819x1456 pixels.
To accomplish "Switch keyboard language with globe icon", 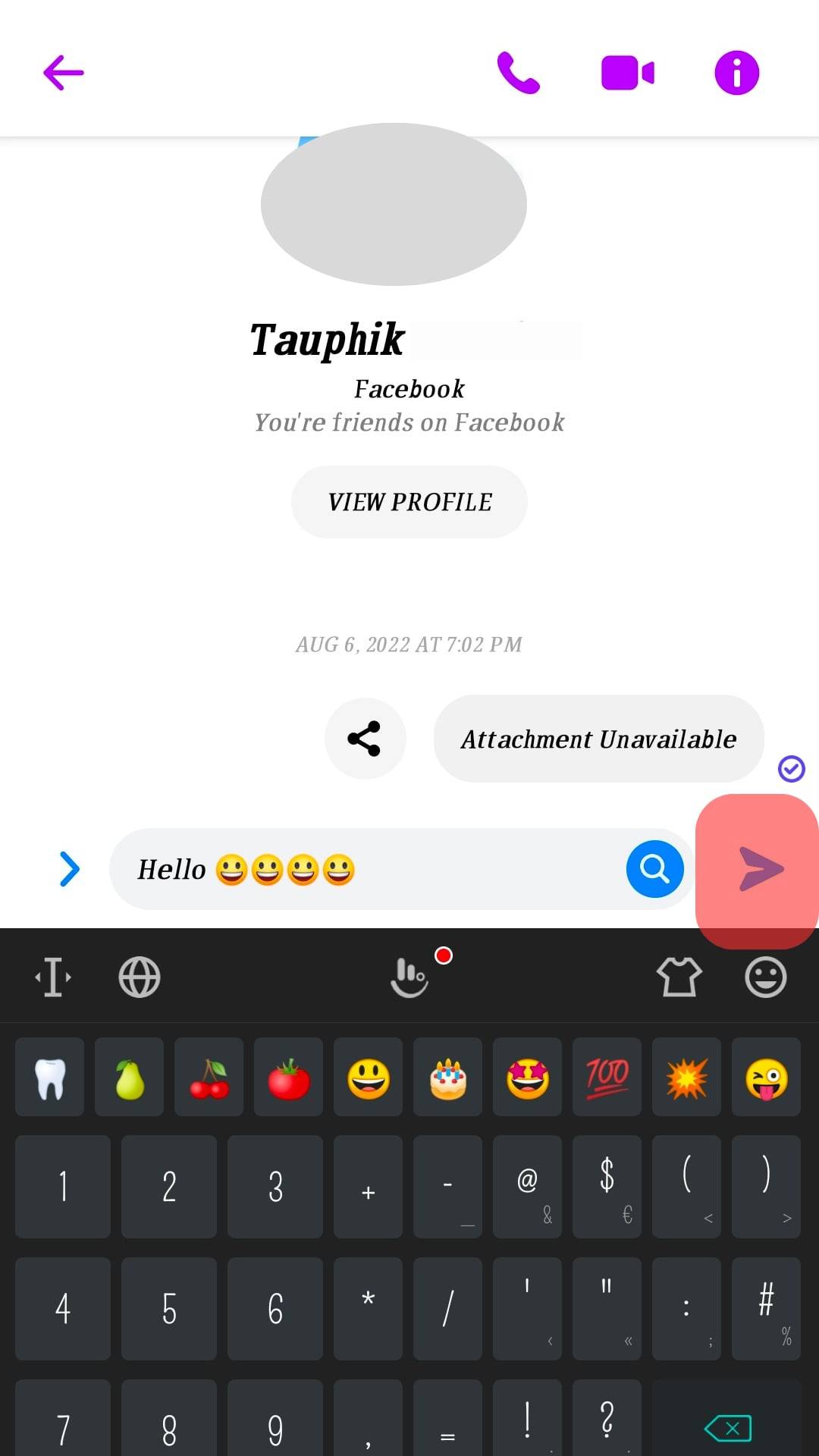I will coord(140,977).
